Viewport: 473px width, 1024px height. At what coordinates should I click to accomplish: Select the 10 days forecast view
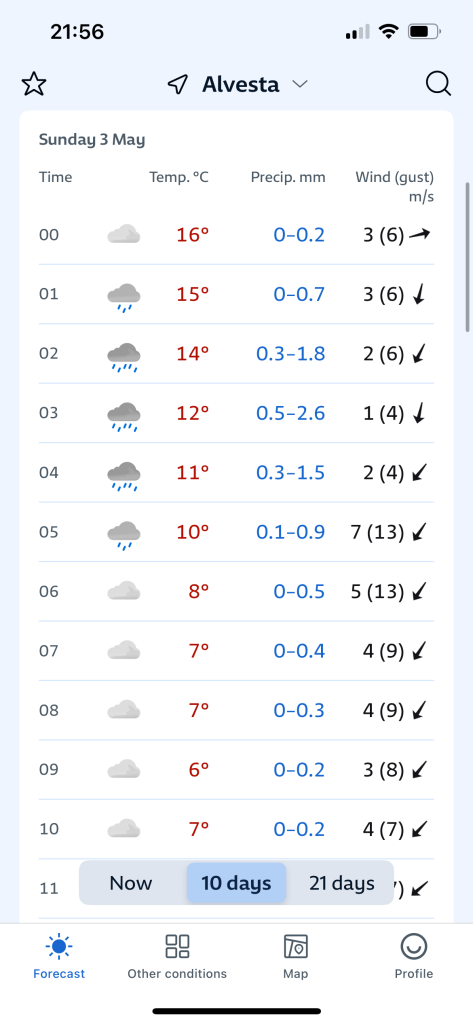(236, 883)
